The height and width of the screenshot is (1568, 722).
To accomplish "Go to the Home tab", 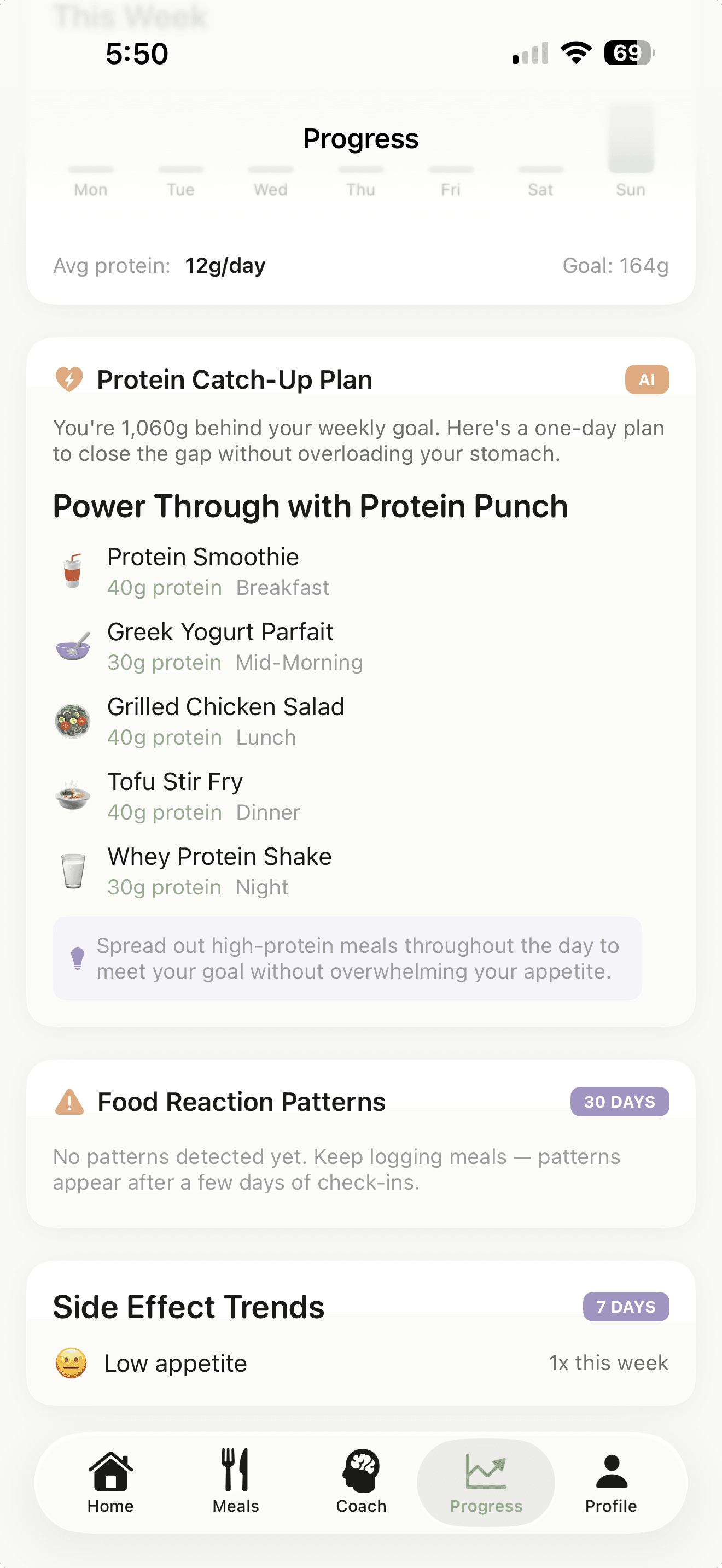I will tap(110, 1482).
